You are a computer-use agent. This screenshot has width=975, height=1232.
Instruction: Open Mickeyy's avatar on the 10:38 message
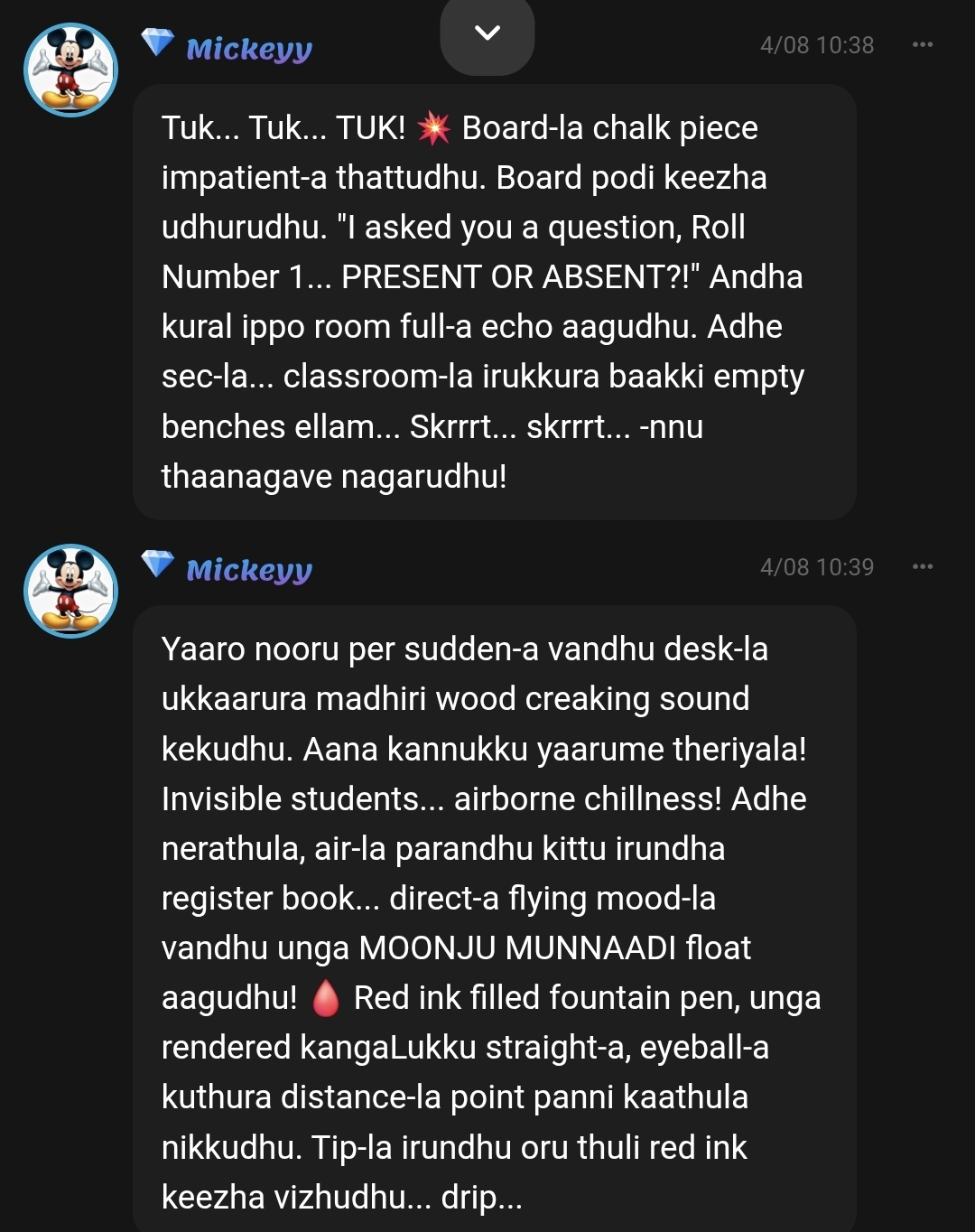pos(71,70)
